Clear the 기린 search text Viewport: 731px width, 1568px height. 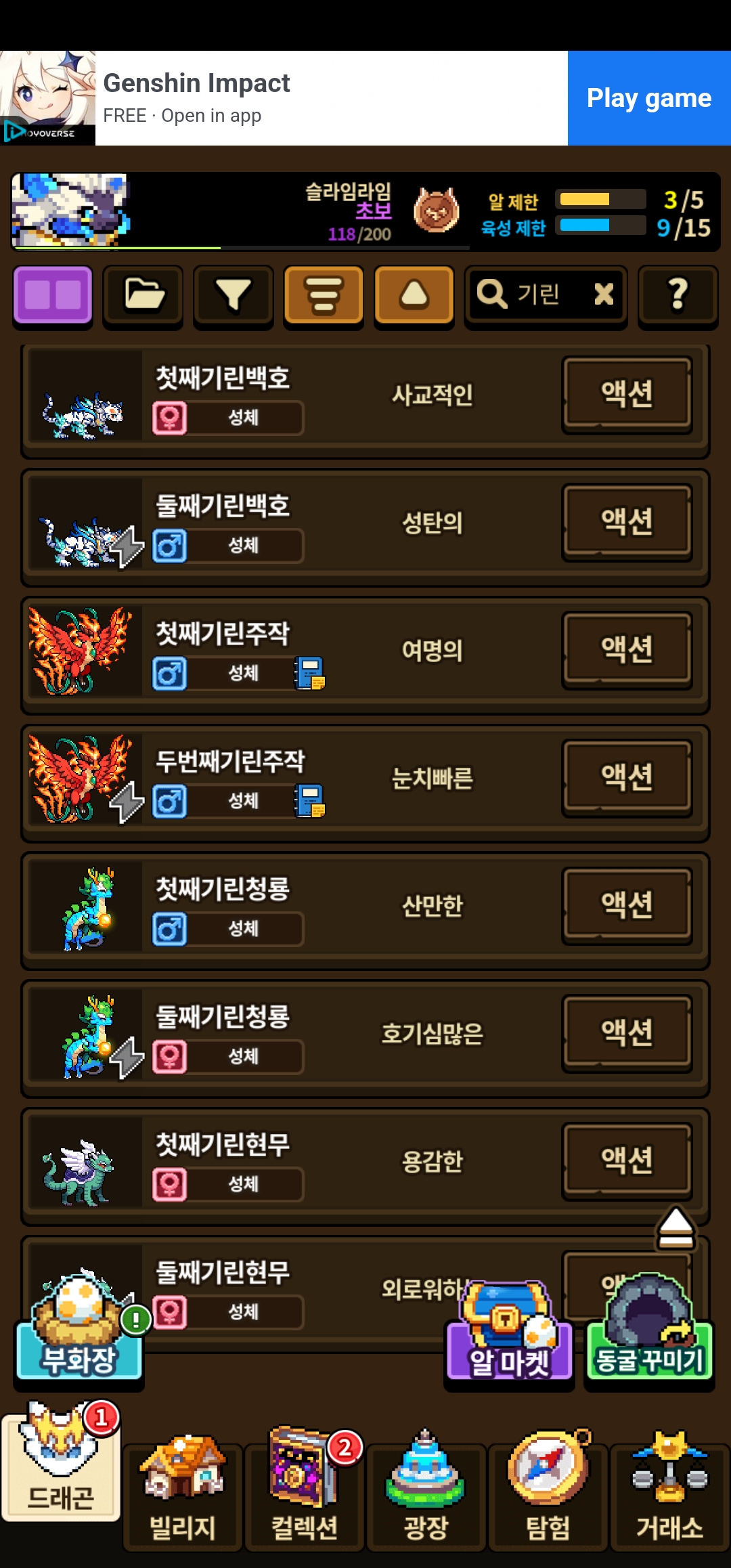pos(604,294)
